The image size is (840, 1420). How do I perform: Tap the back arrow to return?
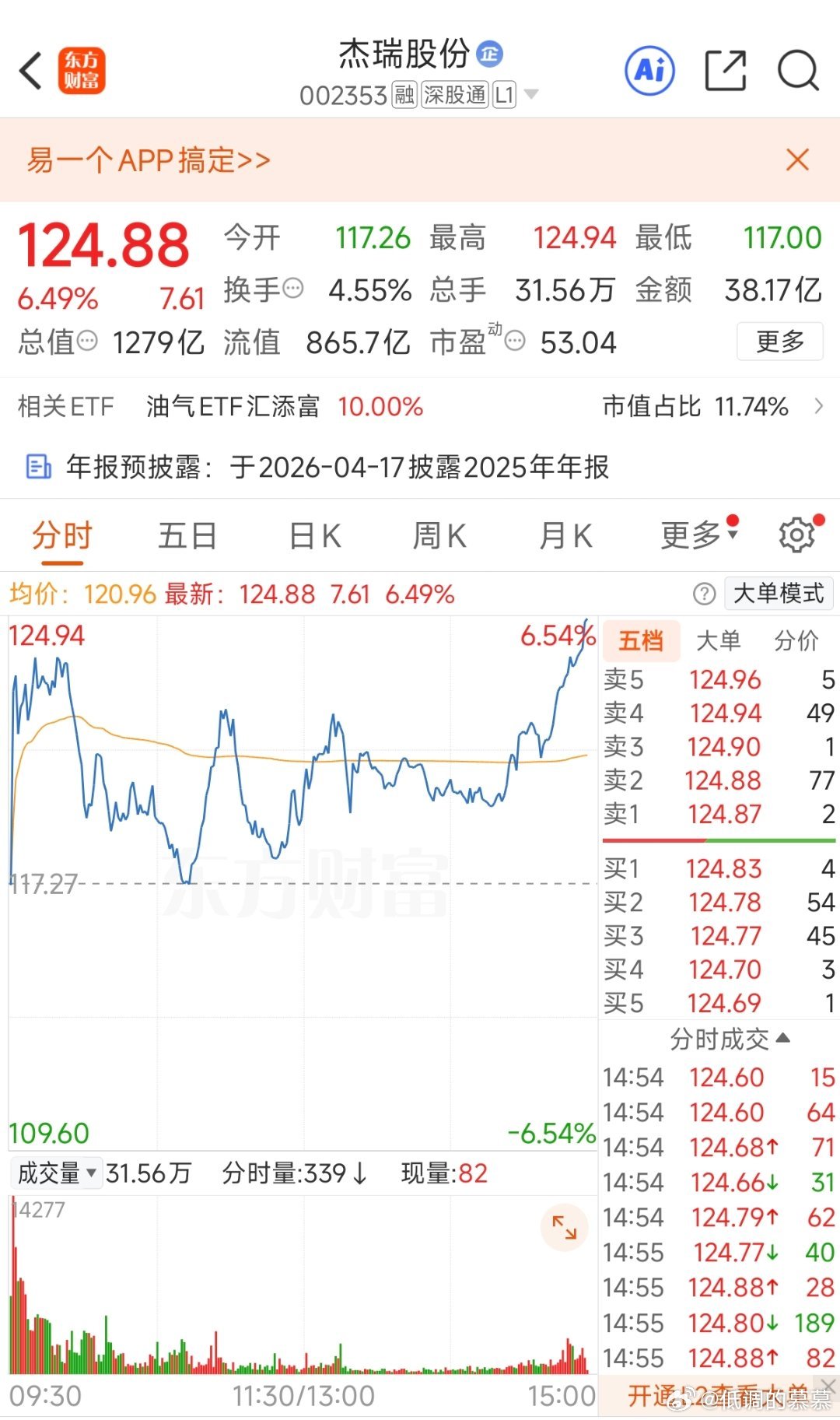(x=31, y=70)
